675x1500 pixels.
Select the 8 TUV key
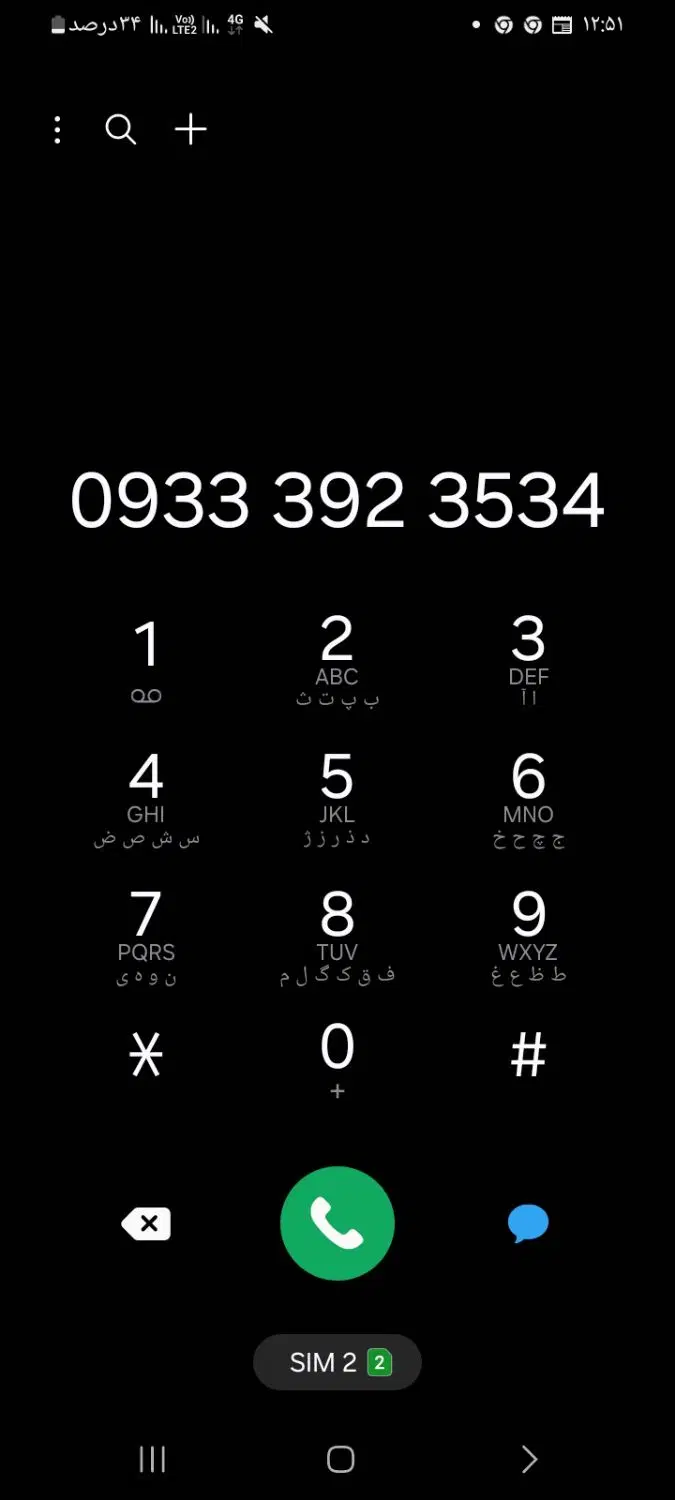[x=337, y=936]
